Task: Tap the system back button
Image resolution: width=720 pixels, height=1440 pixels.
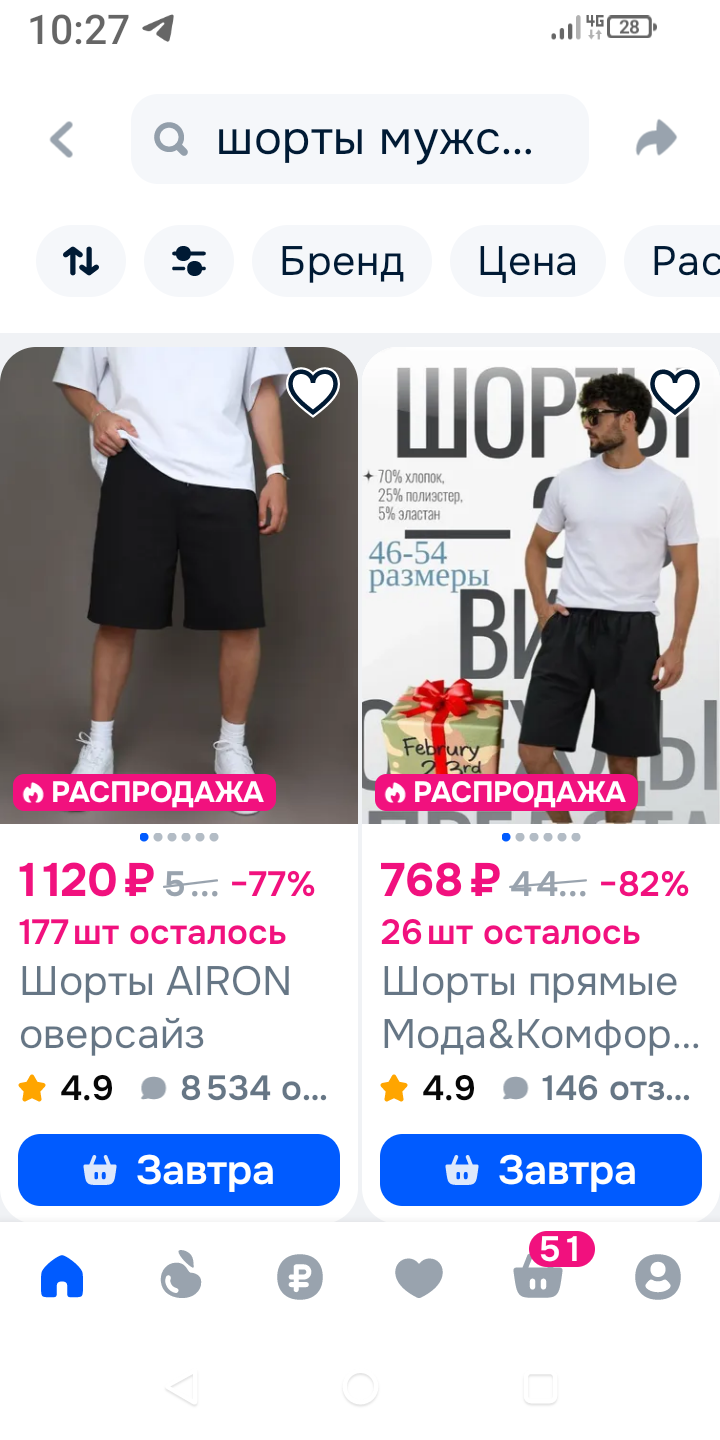Action: [181, 1388]
